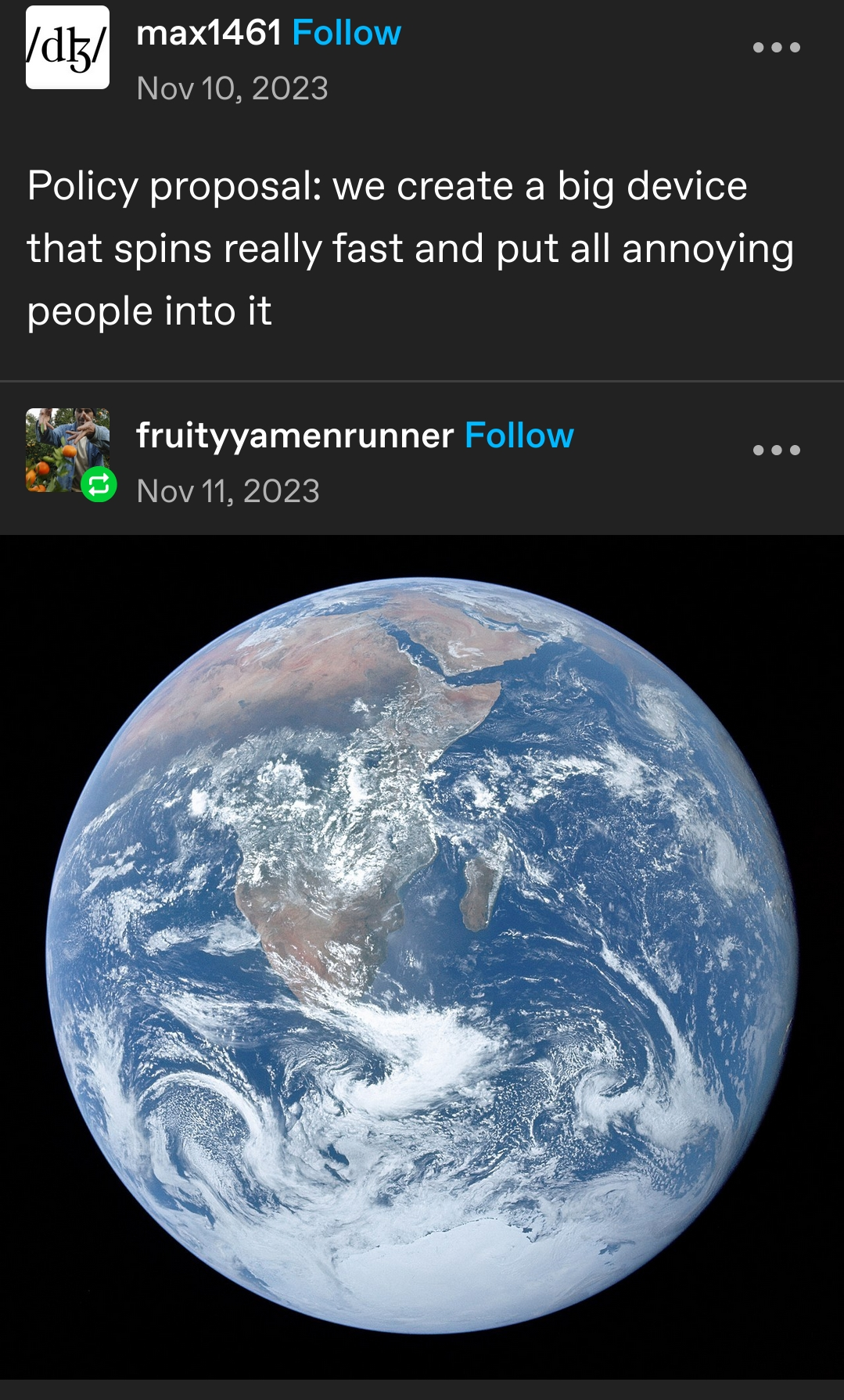Follow max1461
The height and width of the screenshot is (1400, 844).
point(347,34)
